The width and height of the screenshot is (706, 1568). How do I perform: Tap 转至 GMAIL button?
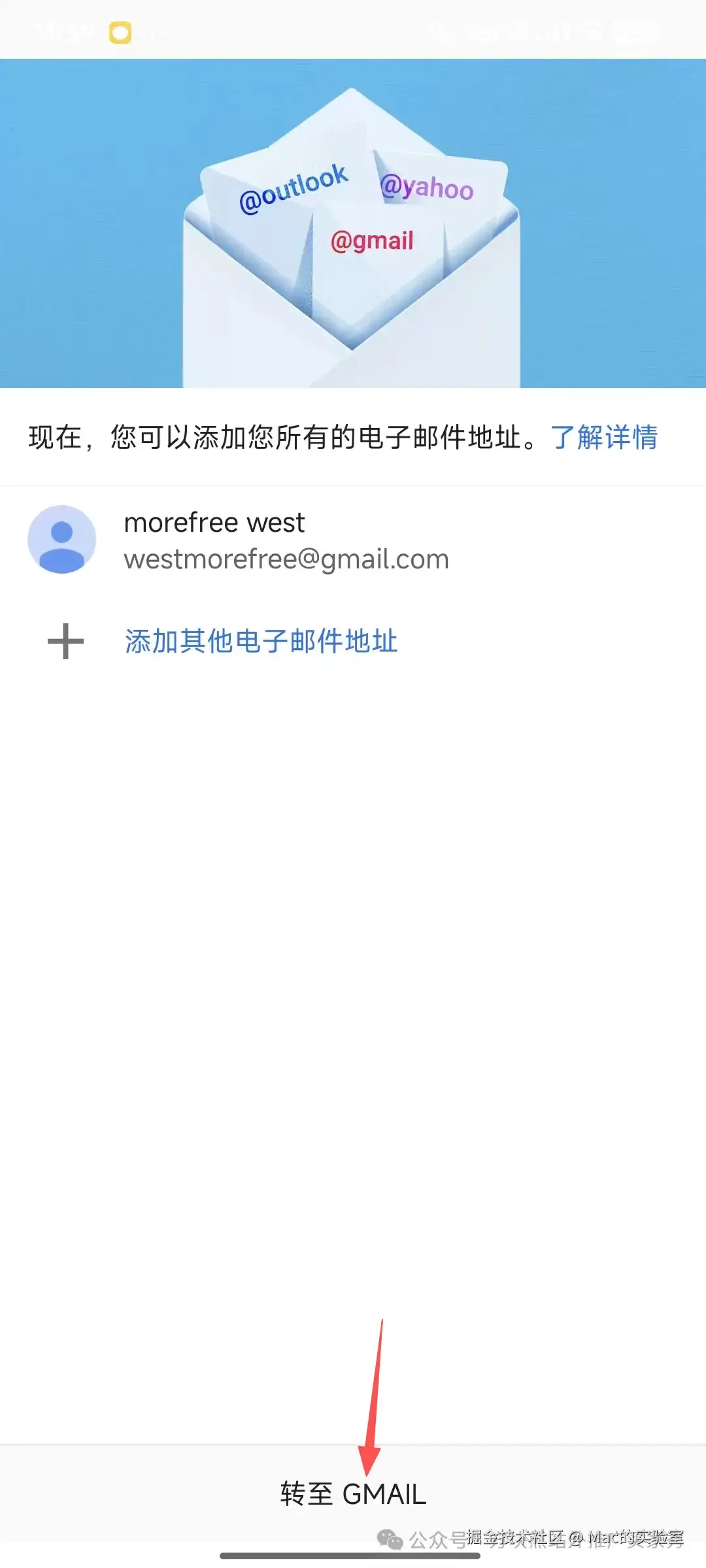(x=353, y=1494)
